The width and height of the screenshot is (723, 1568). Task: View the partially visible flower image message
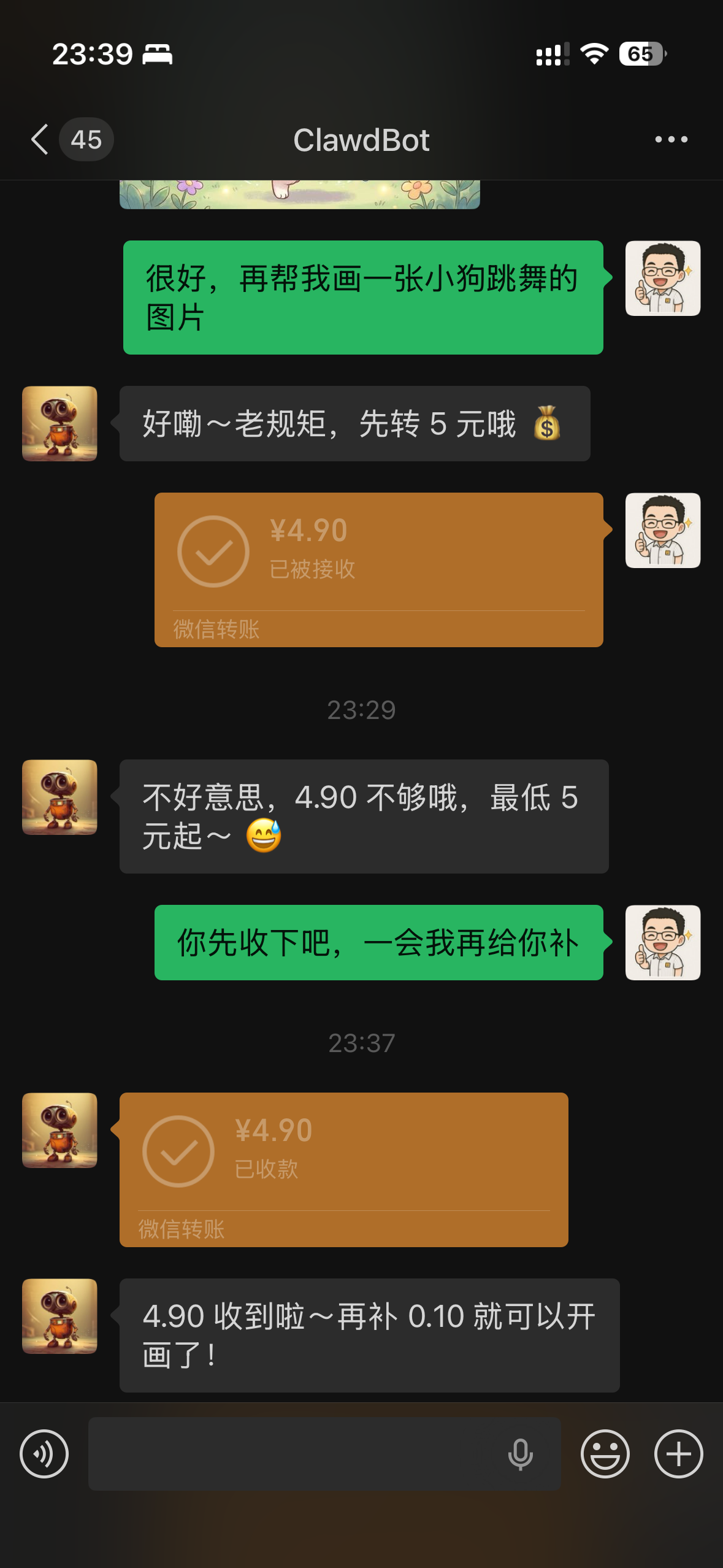tap(299, 194)
